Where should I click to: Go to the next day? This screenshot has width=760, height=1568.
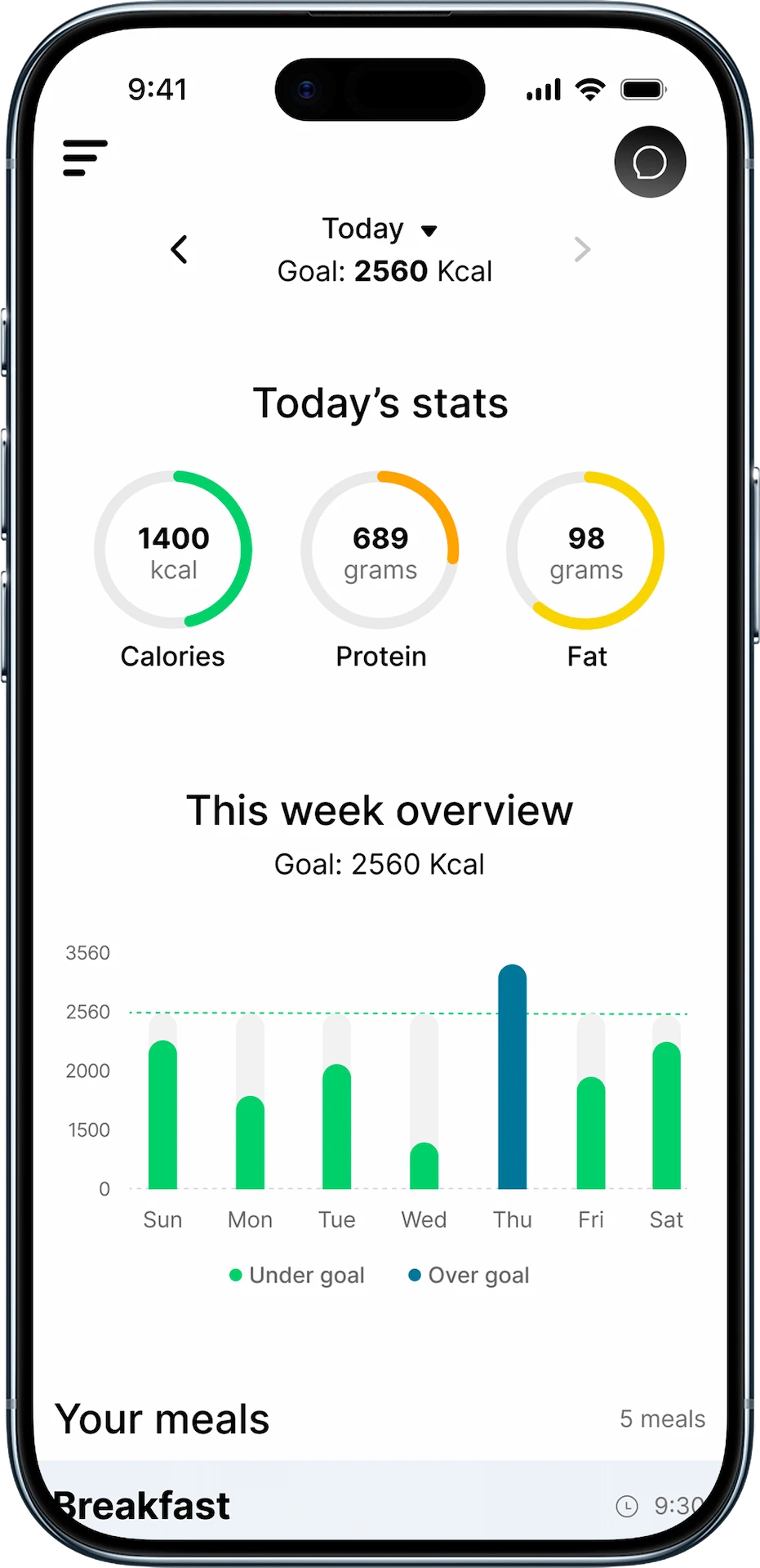click(581, 249)
